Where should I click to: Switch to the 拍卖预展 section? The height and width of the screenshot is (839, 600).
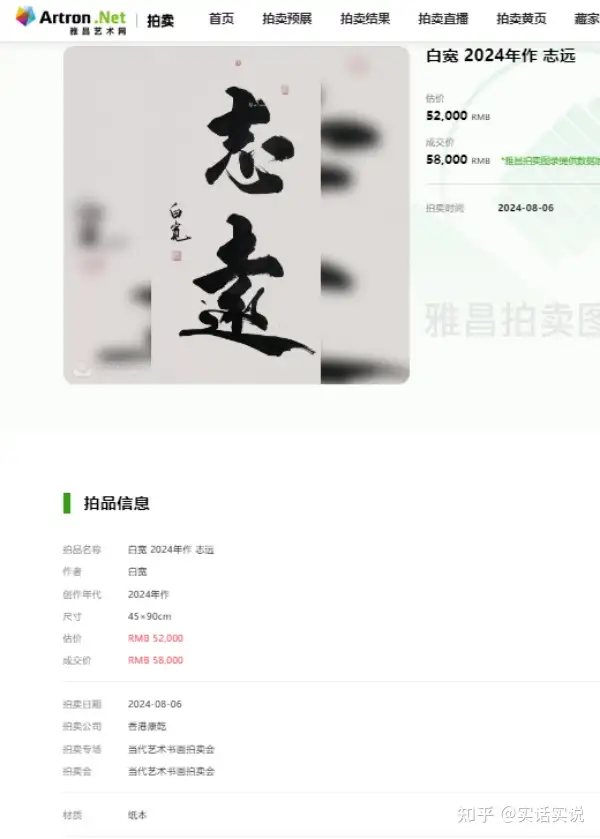[x=287, y=19]
